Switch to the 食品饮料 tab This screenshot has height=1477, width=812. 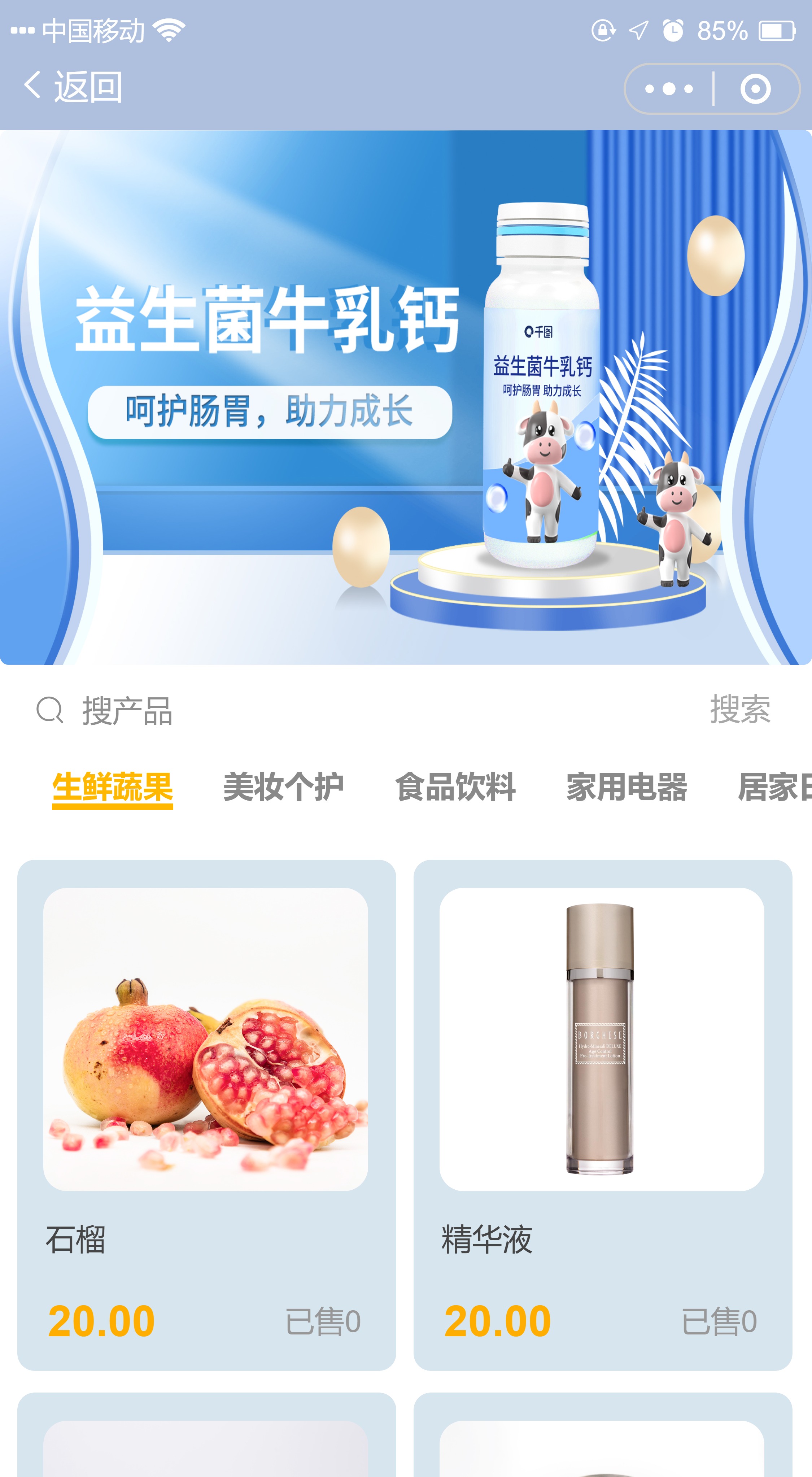pyautogui.click(x=455, y=787)
